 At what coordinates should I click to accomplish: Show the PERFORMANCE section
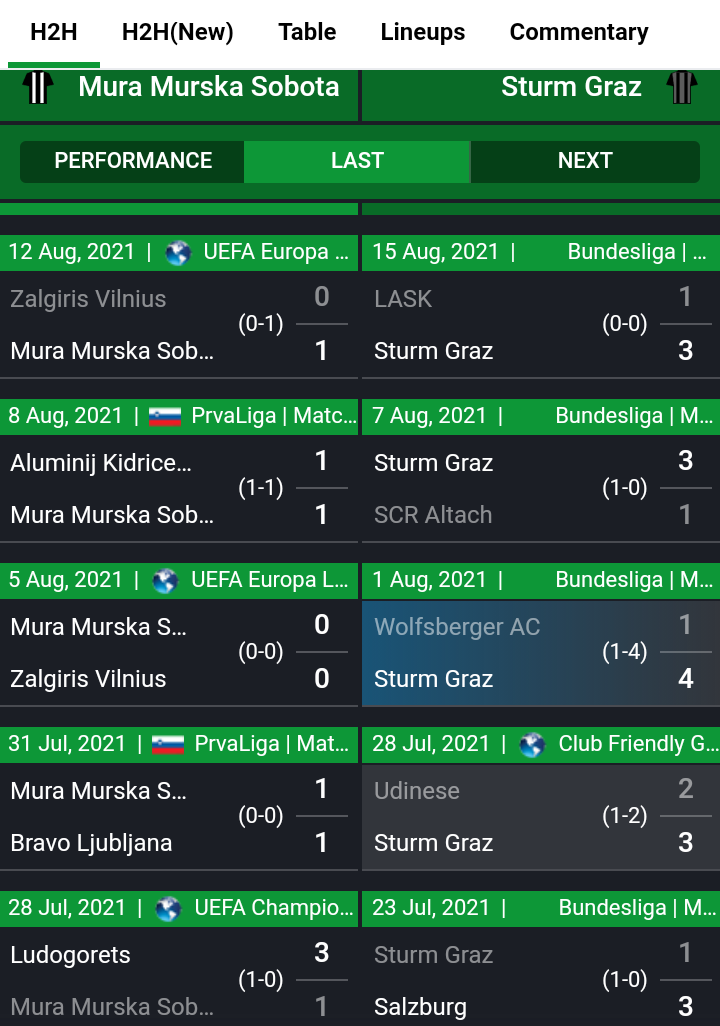coord(133,161)
